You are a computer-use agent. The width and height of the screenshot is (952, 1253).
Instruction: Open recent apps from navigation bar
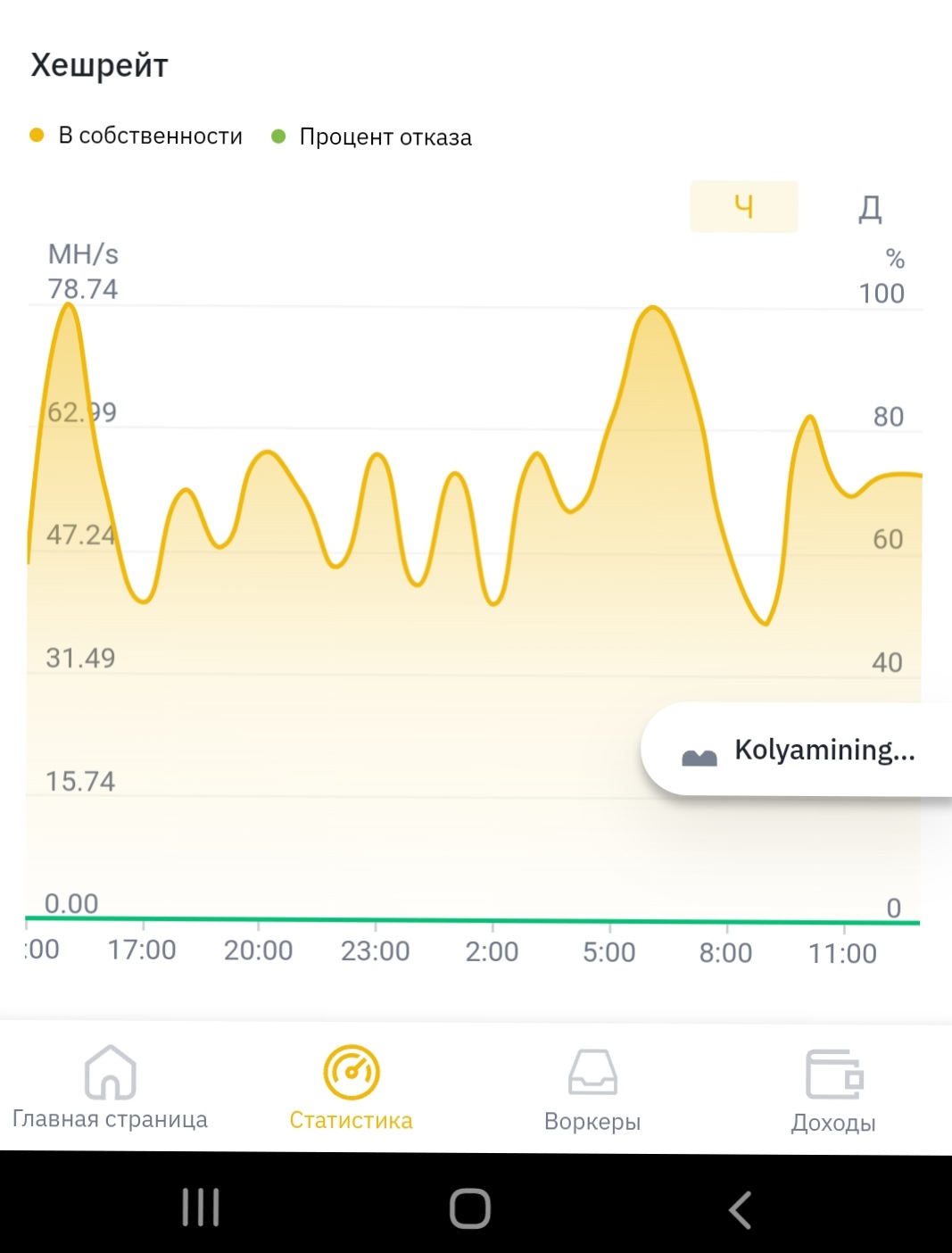(201, 1207)
